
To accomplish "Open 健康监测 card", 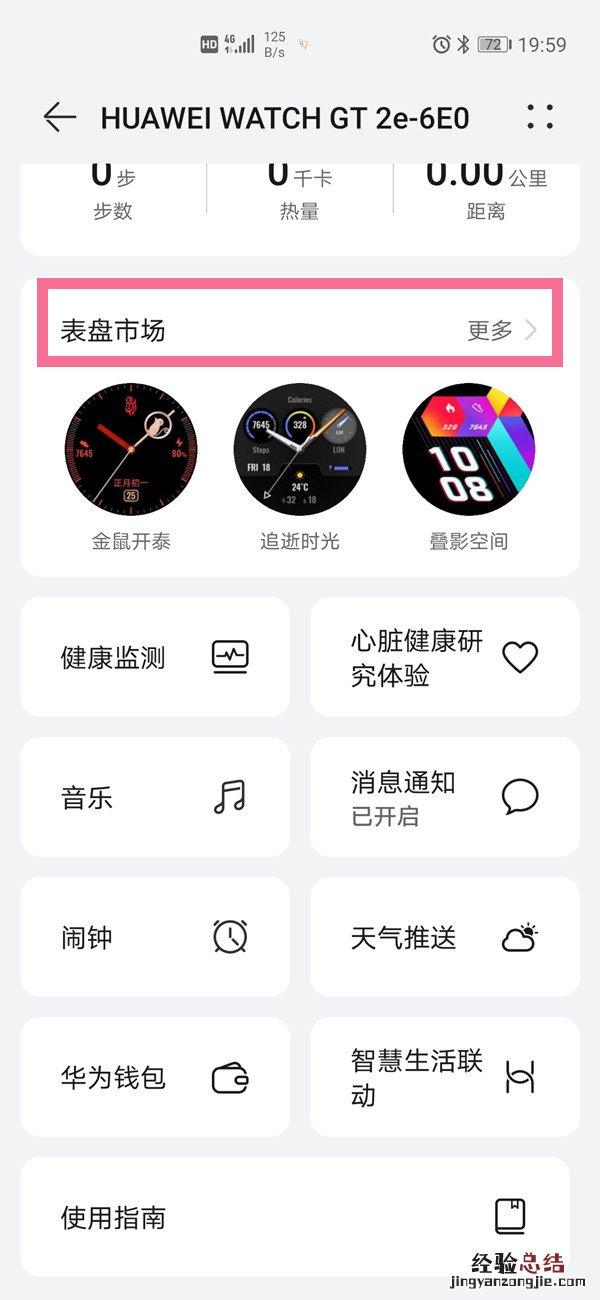I will coord(155,657).
